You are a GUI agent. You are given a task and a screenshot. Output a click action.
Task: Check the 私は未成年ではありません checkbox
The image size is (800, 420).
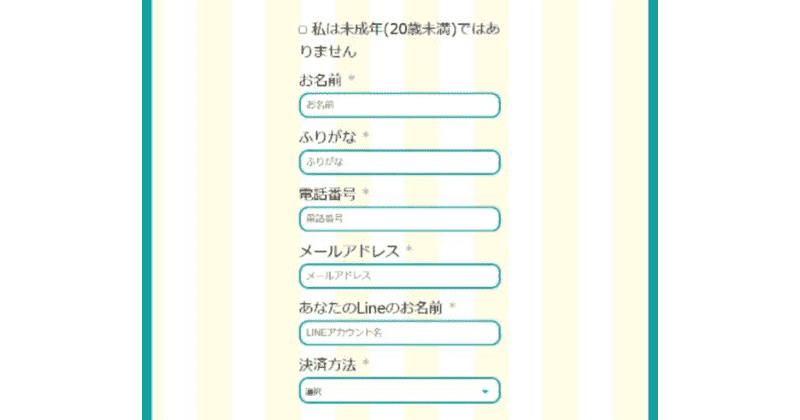coord(302,31)
